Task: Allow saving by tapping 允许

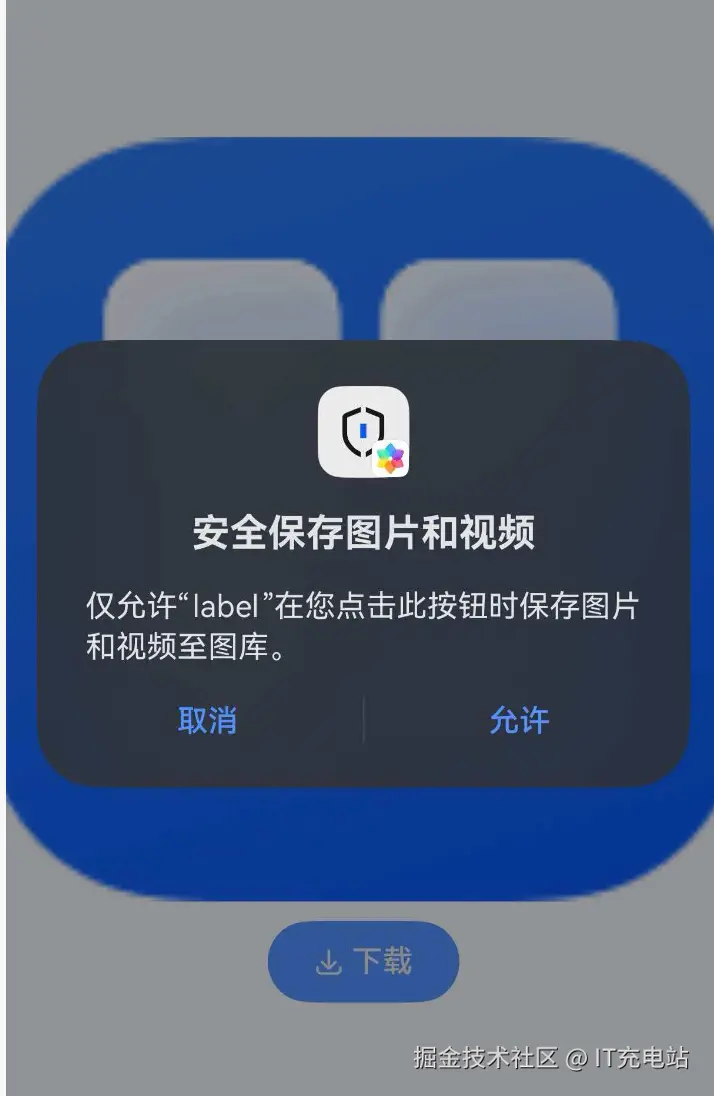Action: (x=519, y=720)
